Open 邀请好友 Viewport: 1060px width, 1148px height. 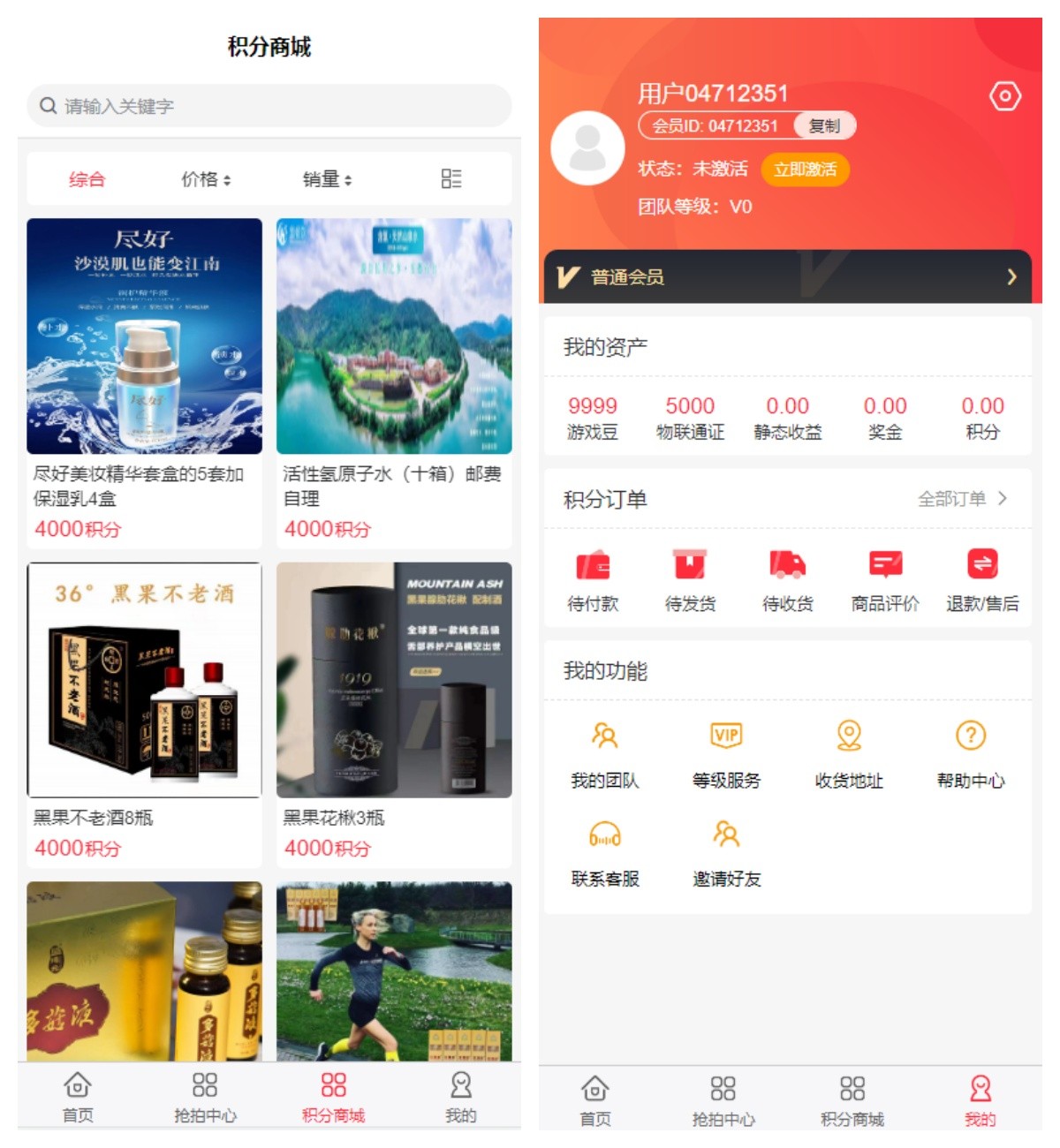[x=727, y=852]
